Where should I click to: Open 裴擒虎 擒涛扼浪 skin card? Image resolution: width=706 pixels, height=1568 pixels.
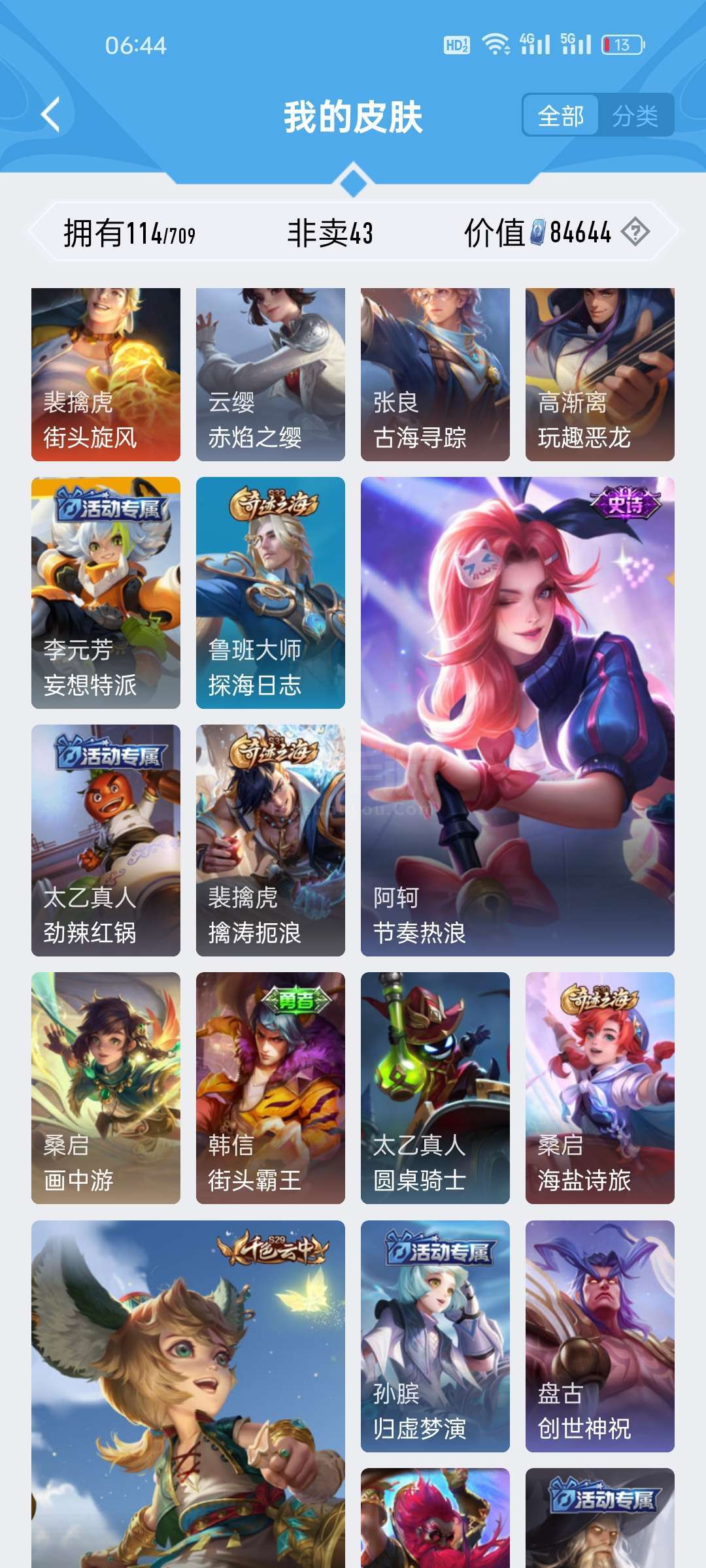coord(271,840)
